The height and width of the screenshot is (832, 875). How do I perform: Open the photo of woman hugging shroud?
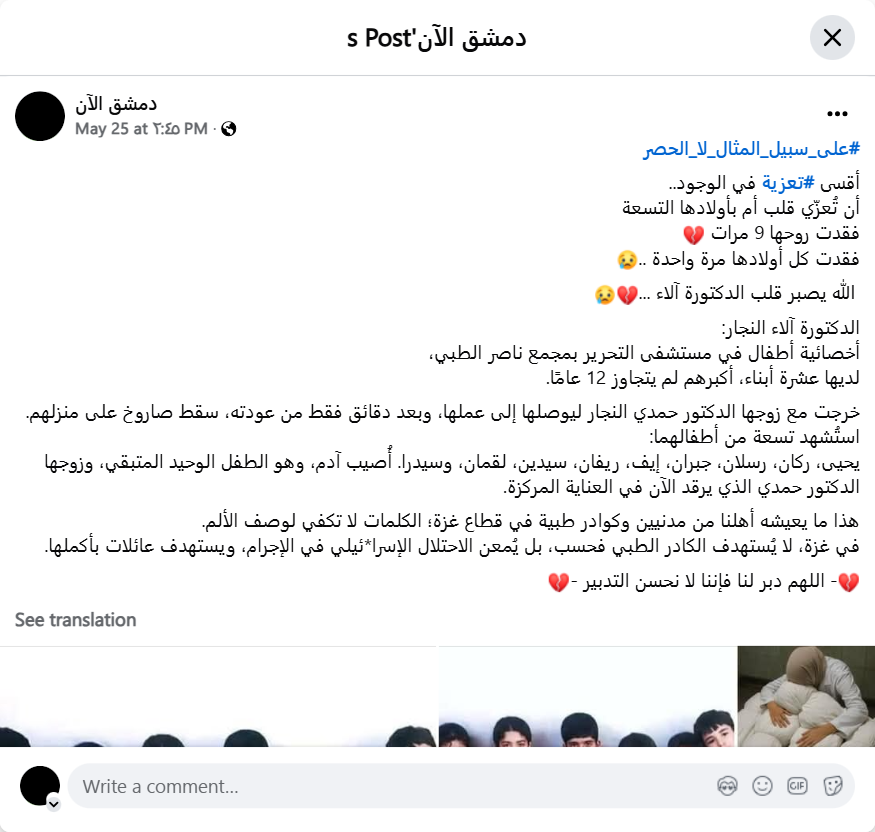806,696
